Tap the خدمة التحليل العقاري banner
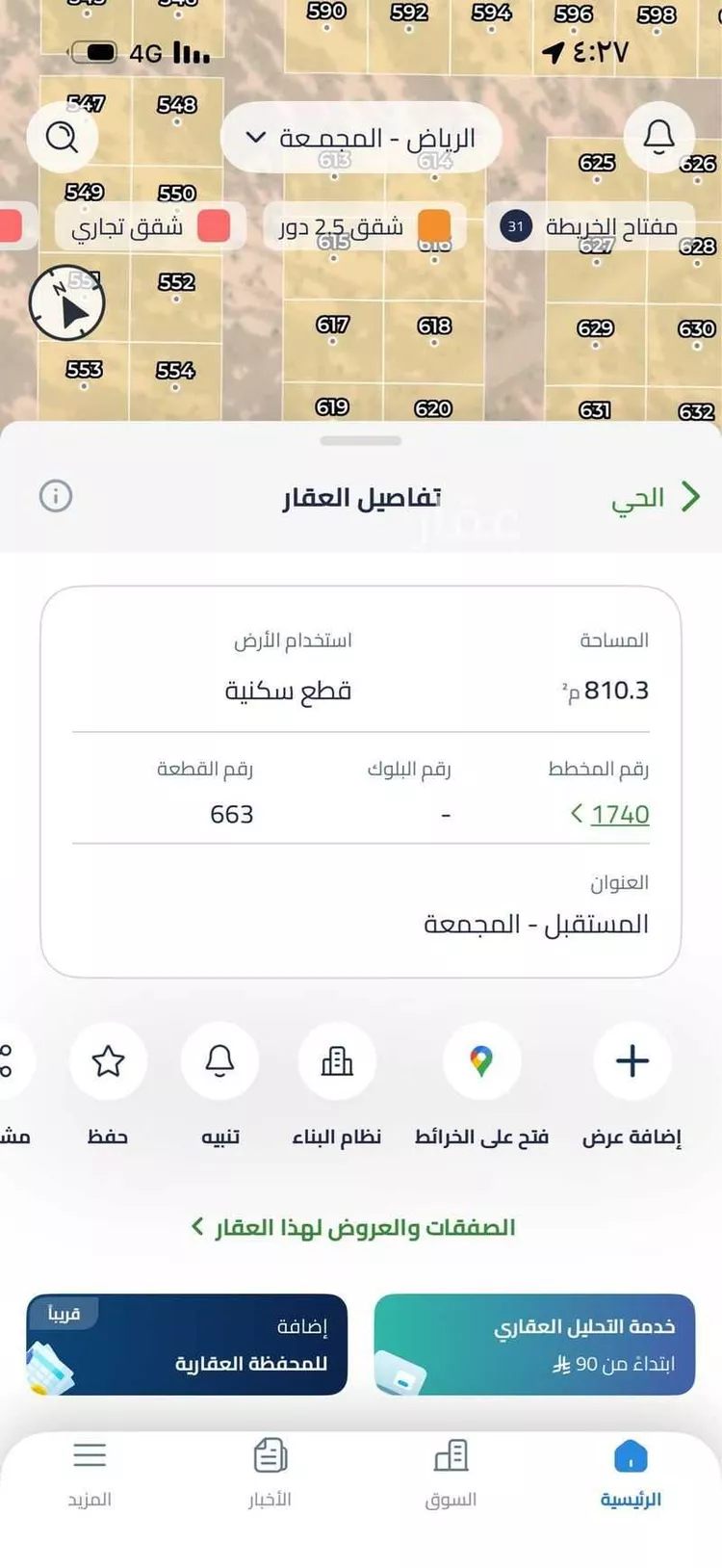The width and height of the screenshot is (722, 1568). [x=535, y=1343]
